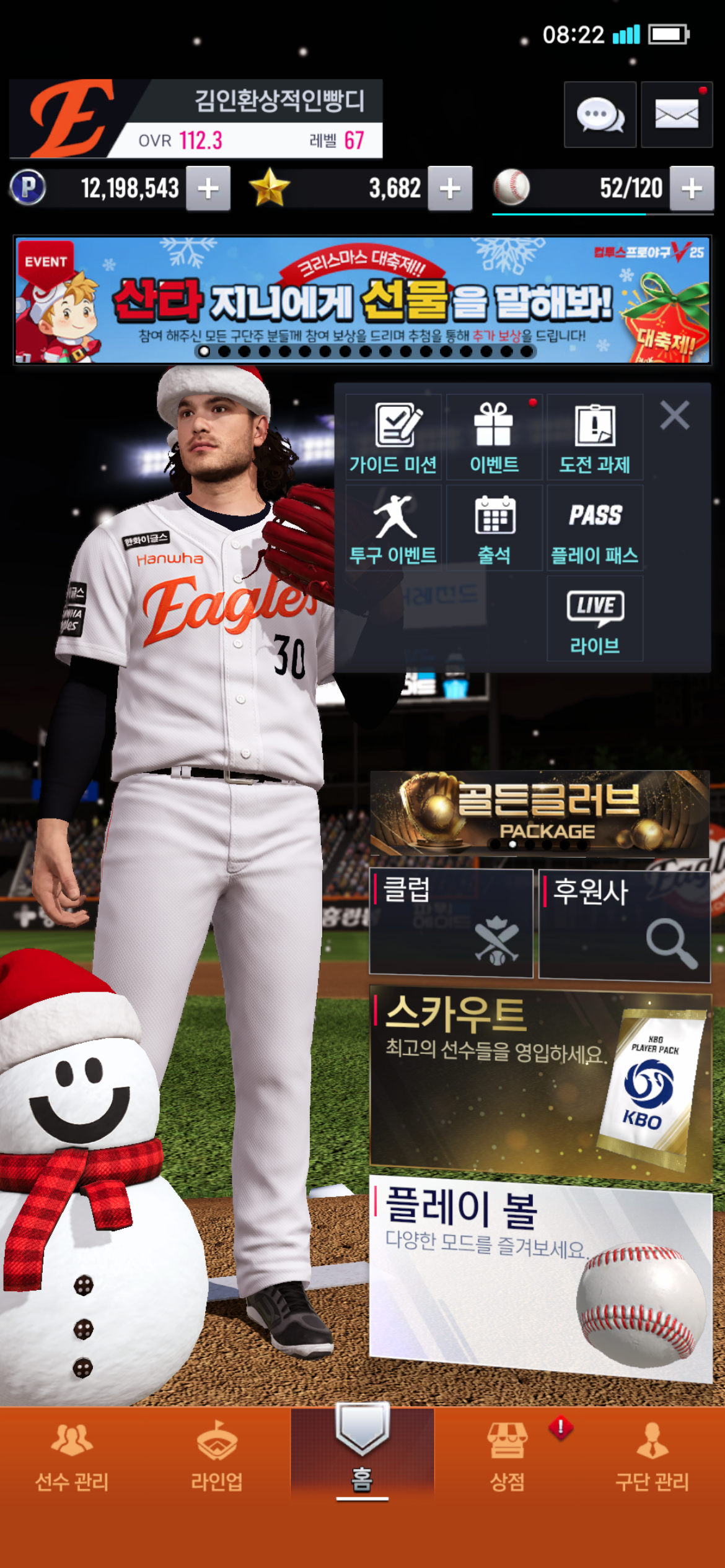Open the 라이브 menu
The height and width of the screenshot is (1568, 725).
(x=595, y=618)
